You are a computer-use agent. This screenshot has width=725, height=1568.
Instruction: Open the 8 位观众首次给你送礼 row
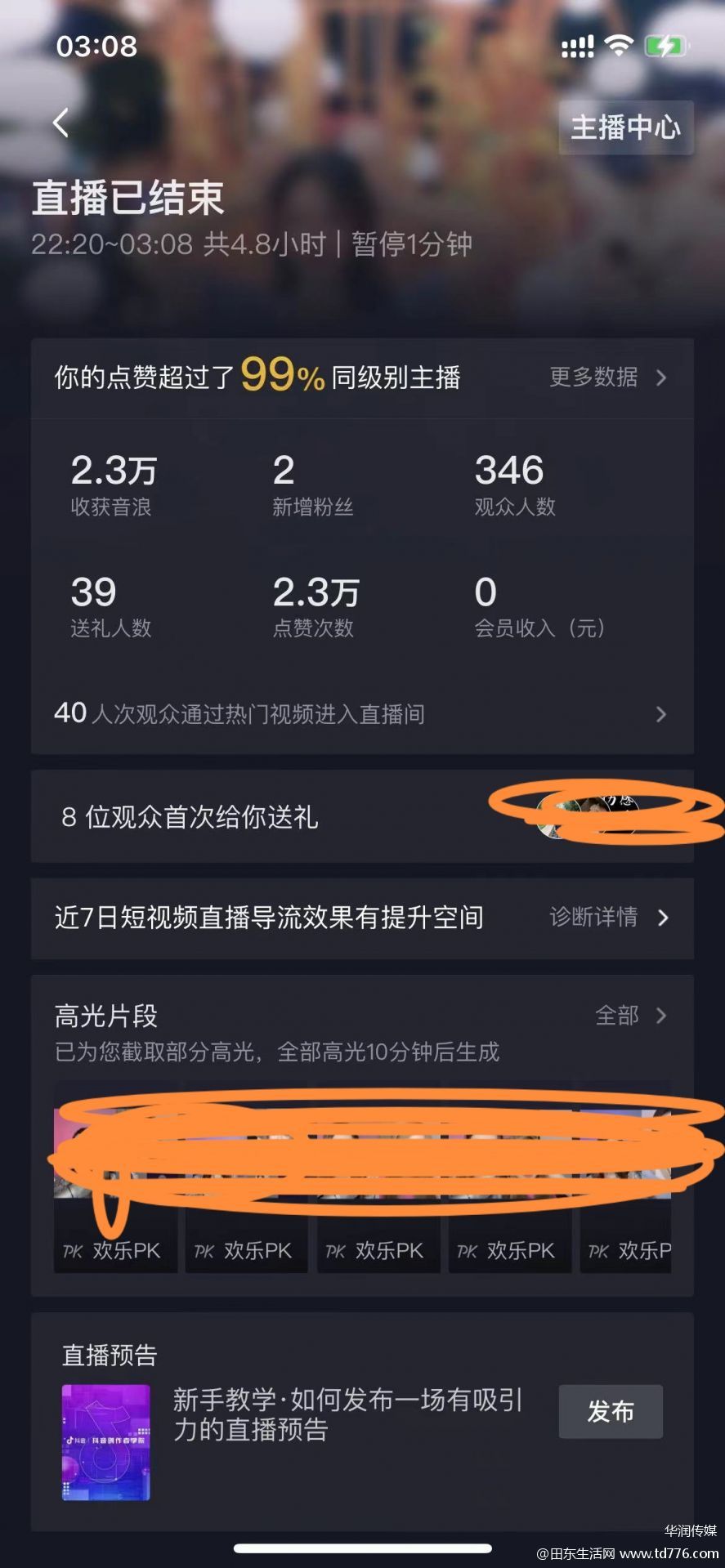[362, 816]
